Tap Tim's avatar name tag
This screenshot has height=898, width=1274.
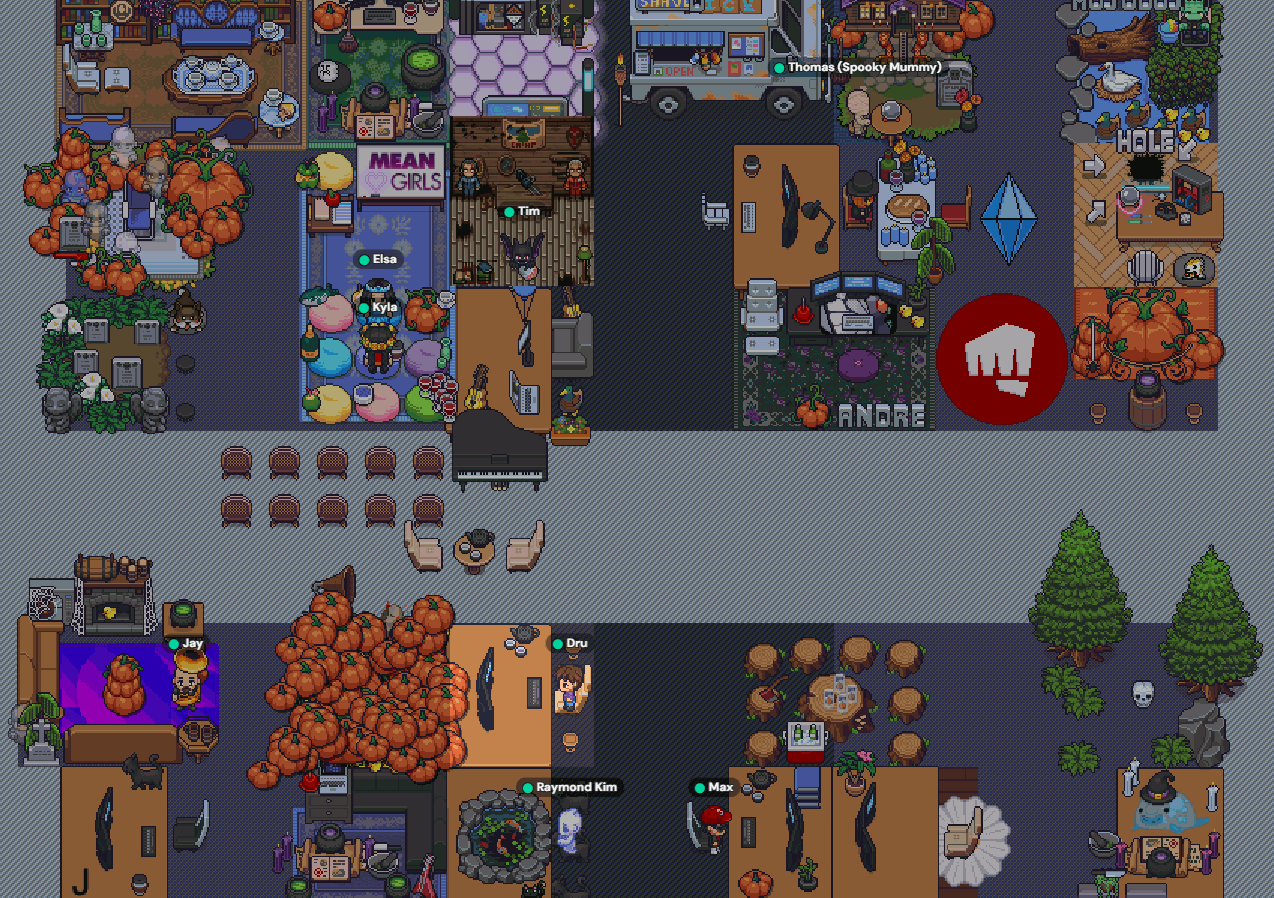pos(522,212)
